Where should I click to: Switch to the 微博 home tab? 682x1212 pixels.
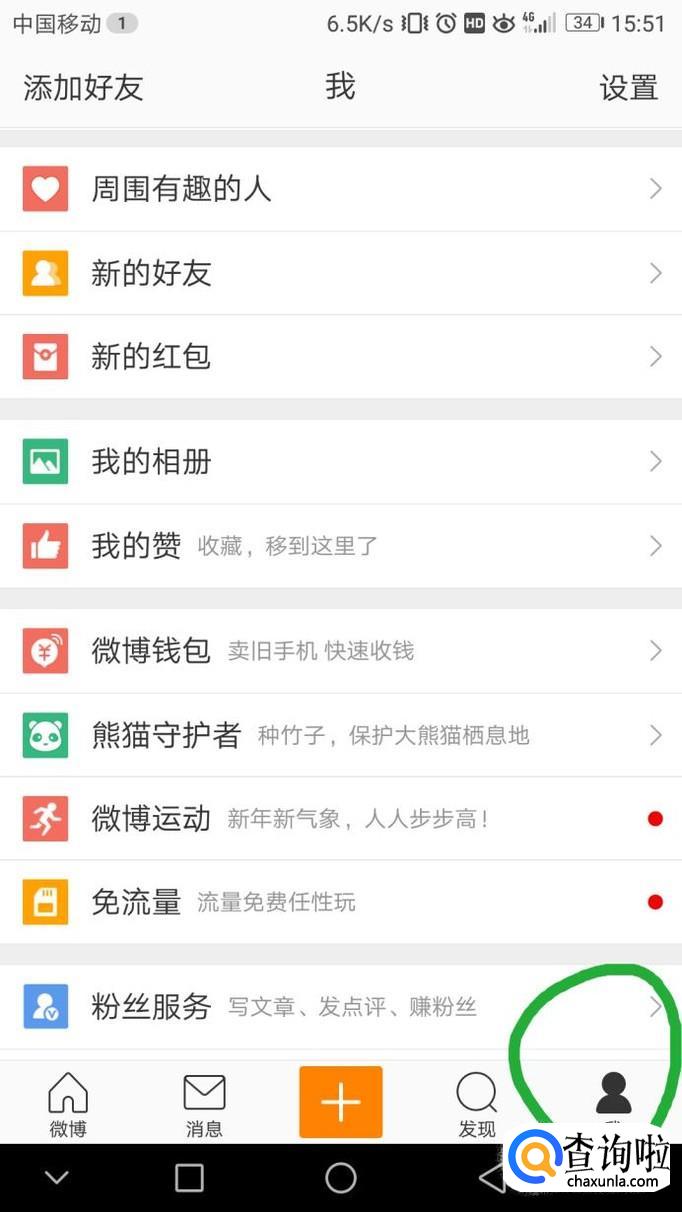pyautogui.click(x=68, y=1104)
